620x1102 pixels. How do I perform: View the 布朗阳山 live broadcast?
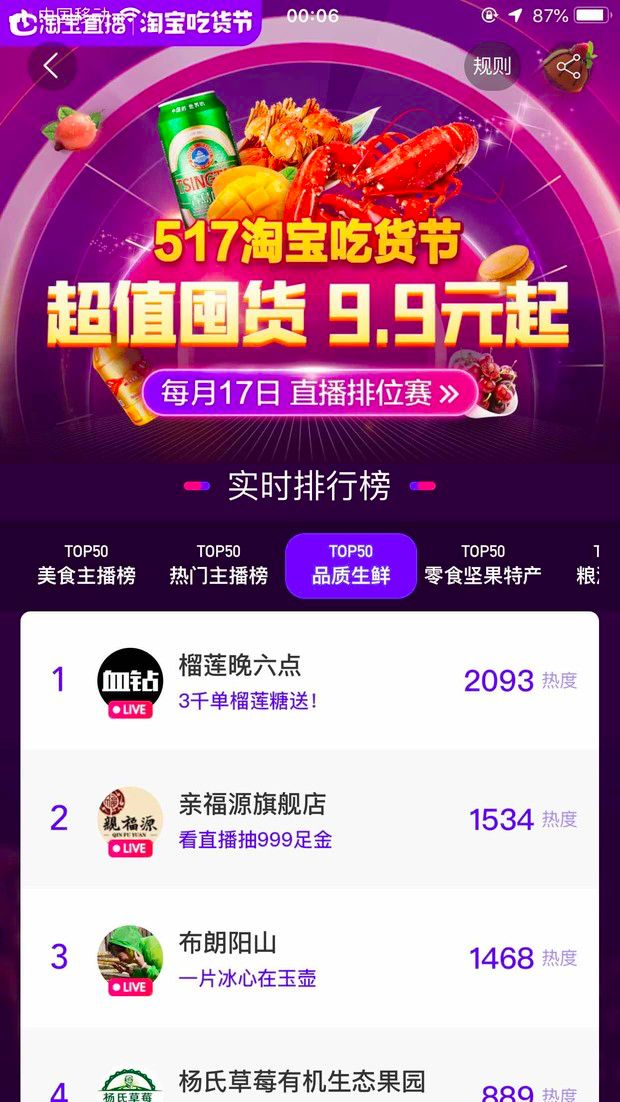pyautogui.click(x=310, y=958)
